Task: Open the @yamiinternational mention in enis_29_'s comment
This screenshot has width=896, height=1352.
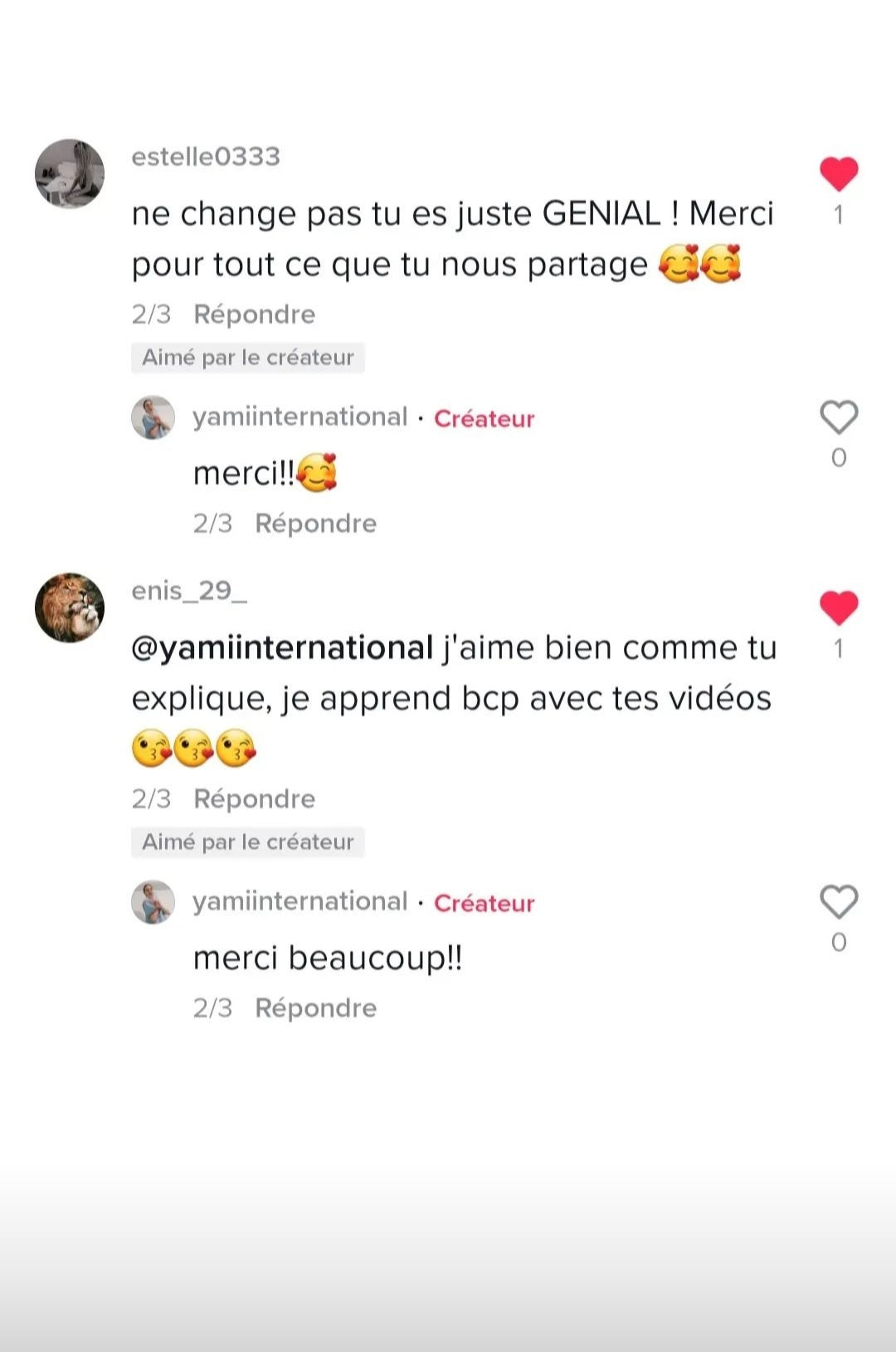Action: [282, 647]
